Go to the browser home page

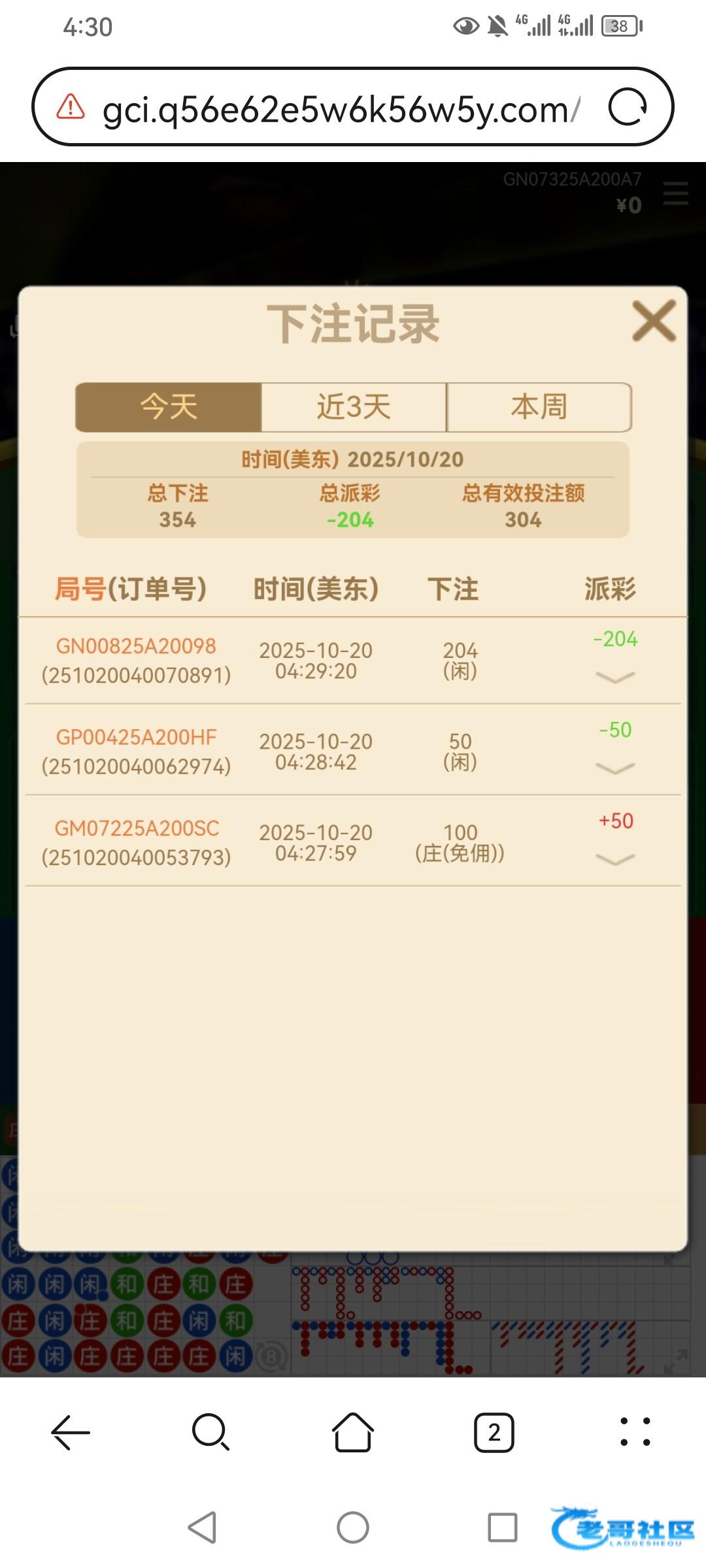[x=353, y=1433]
